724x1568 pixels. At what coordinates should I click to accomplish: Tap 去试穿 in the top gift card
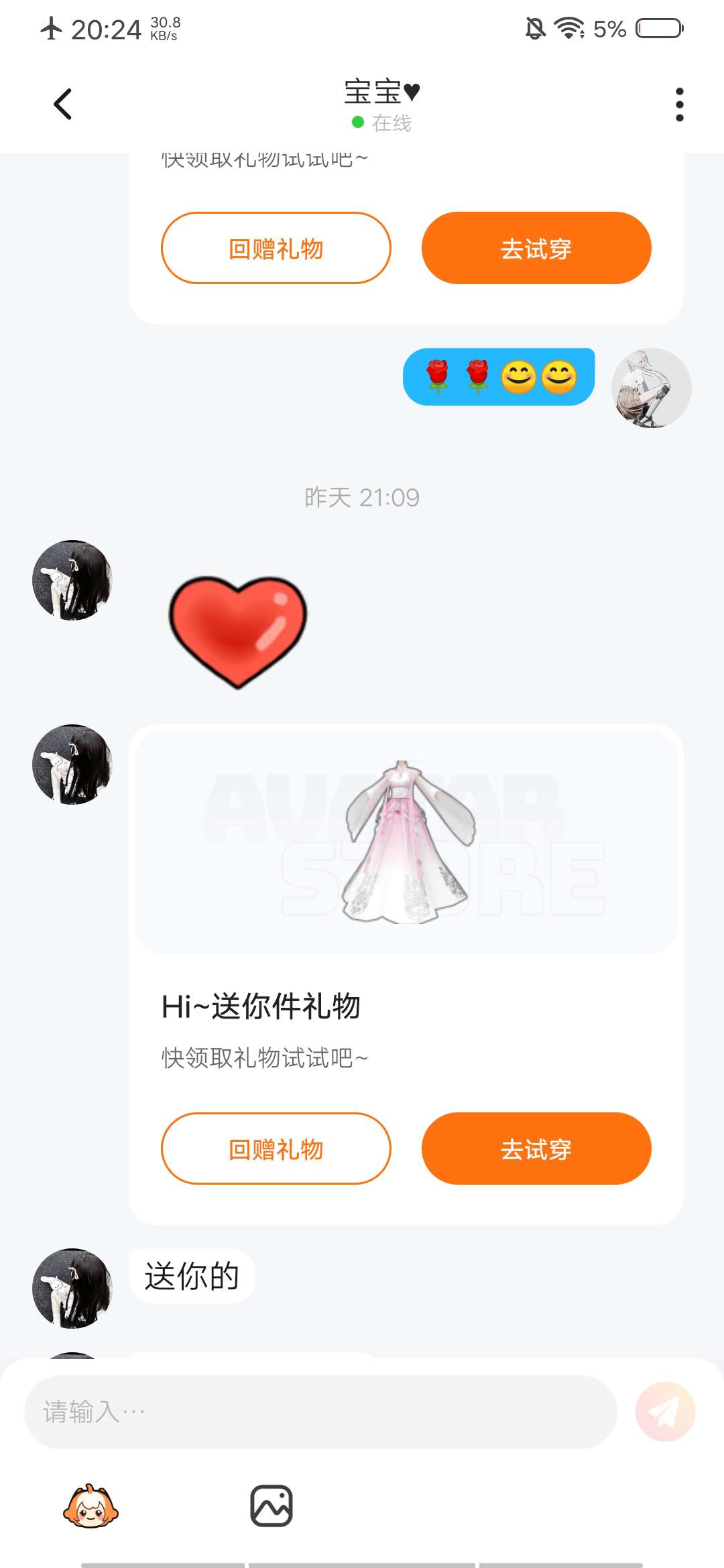click(536, 249)
